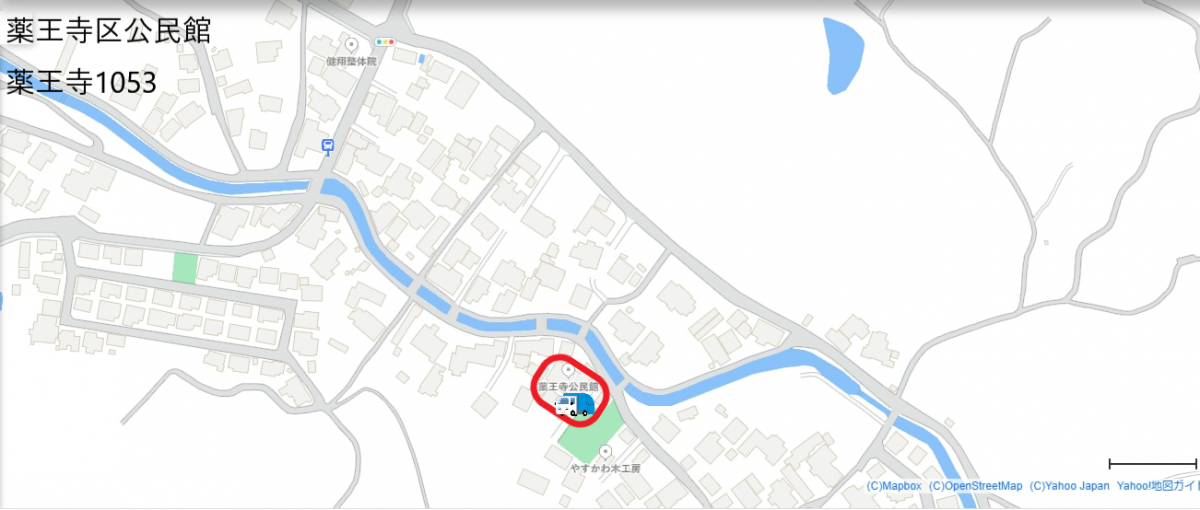Image resolution: width=1200 pixels, height=510 pixels.
Task: Open the (C)Yahoo Japan attribution link
Action: 1070,486
